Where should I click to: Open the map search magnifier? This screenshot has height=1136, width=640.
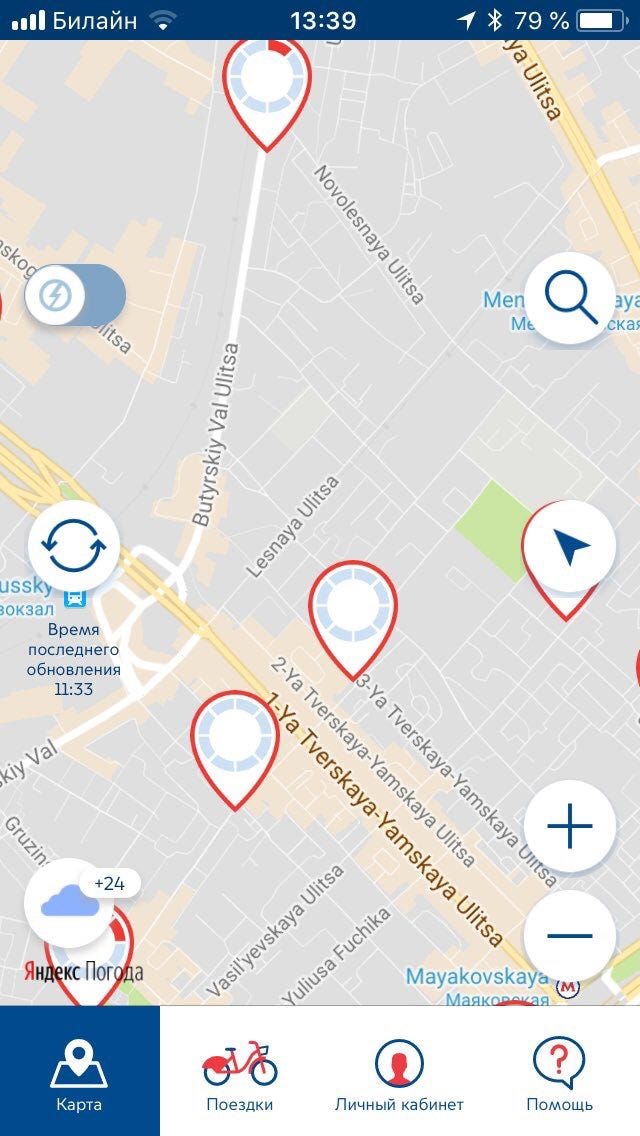570,298
